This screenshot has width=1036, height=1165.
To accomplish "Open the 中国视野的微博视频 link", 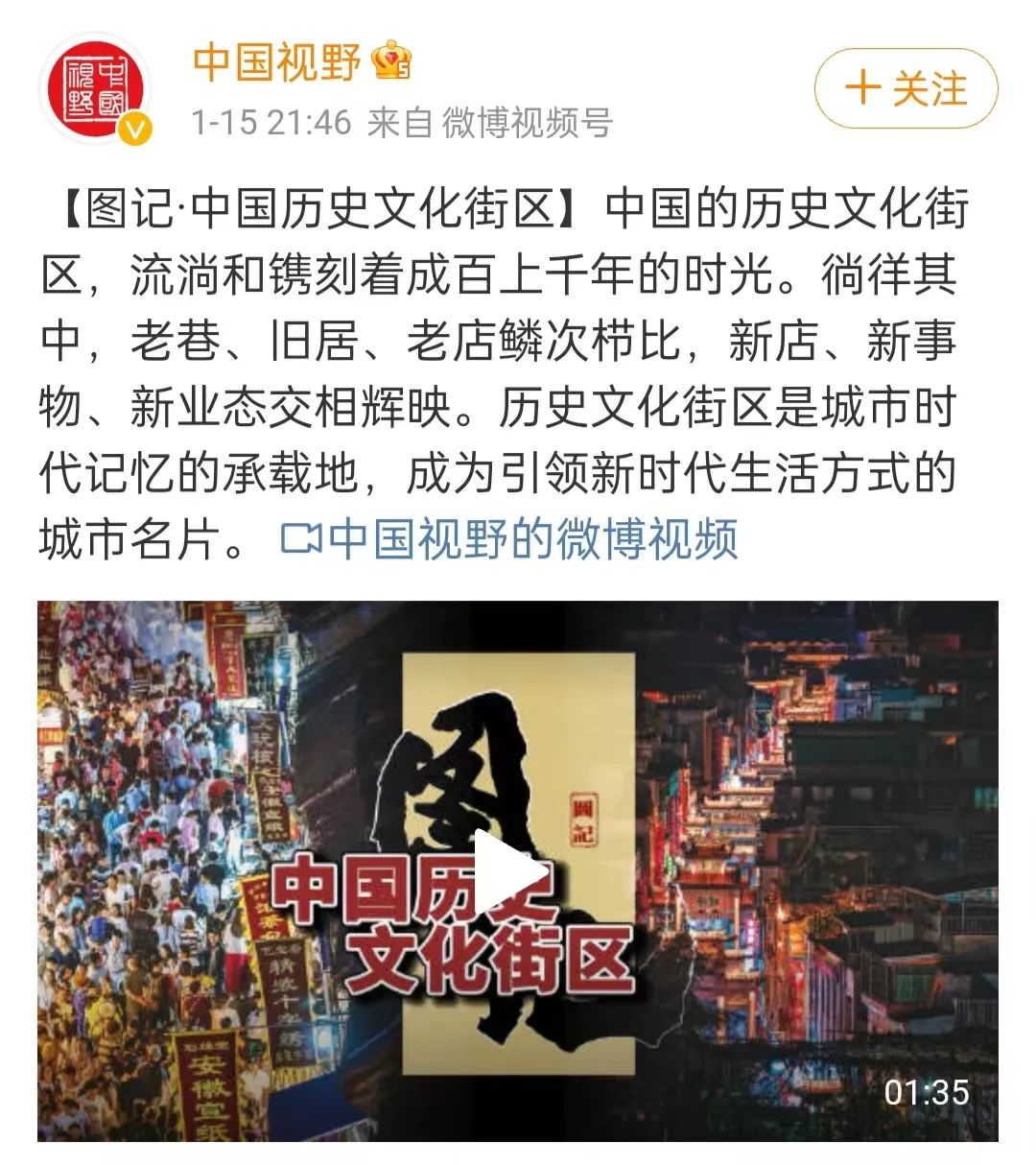I will click(510, 538).
